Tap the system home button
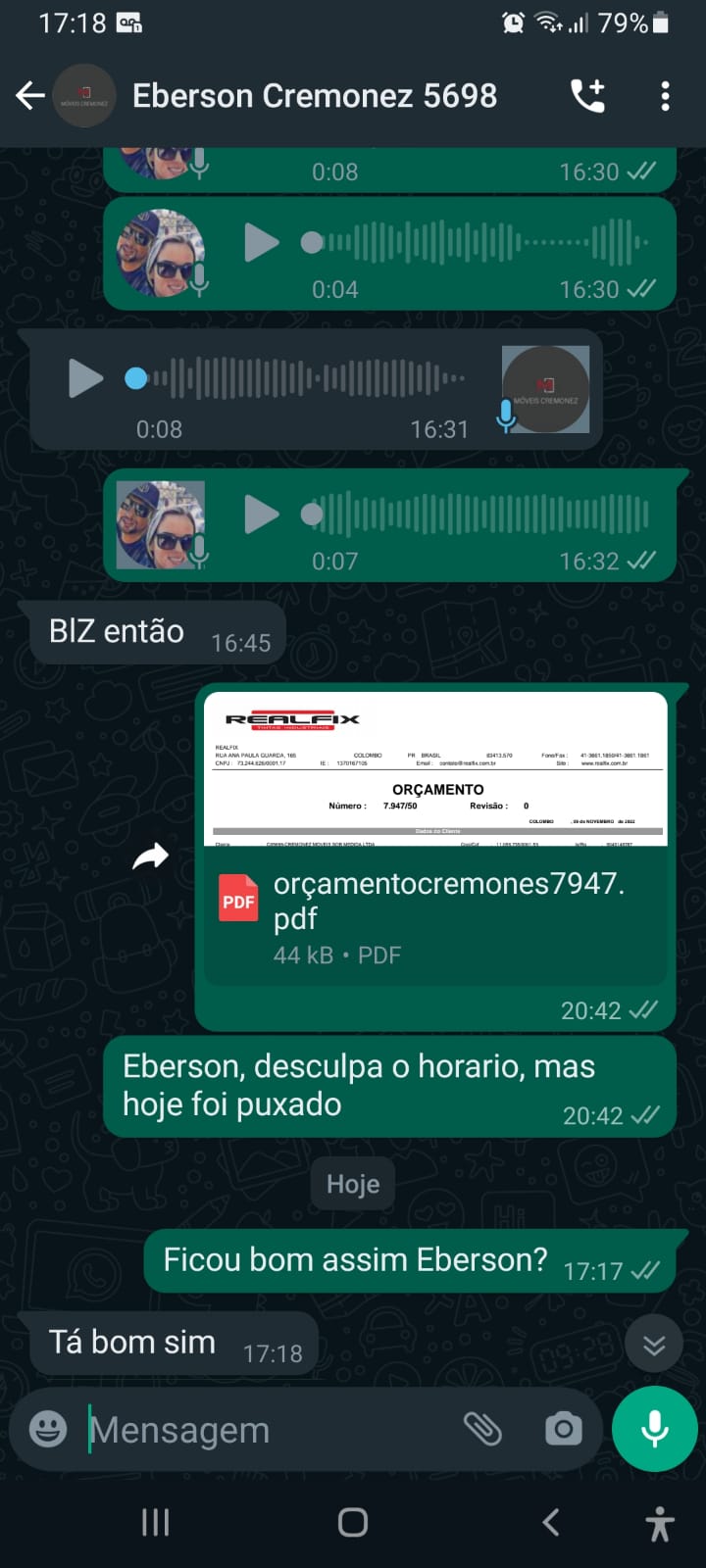This screenshot has width=706, height=1568. coord(353,1522)
